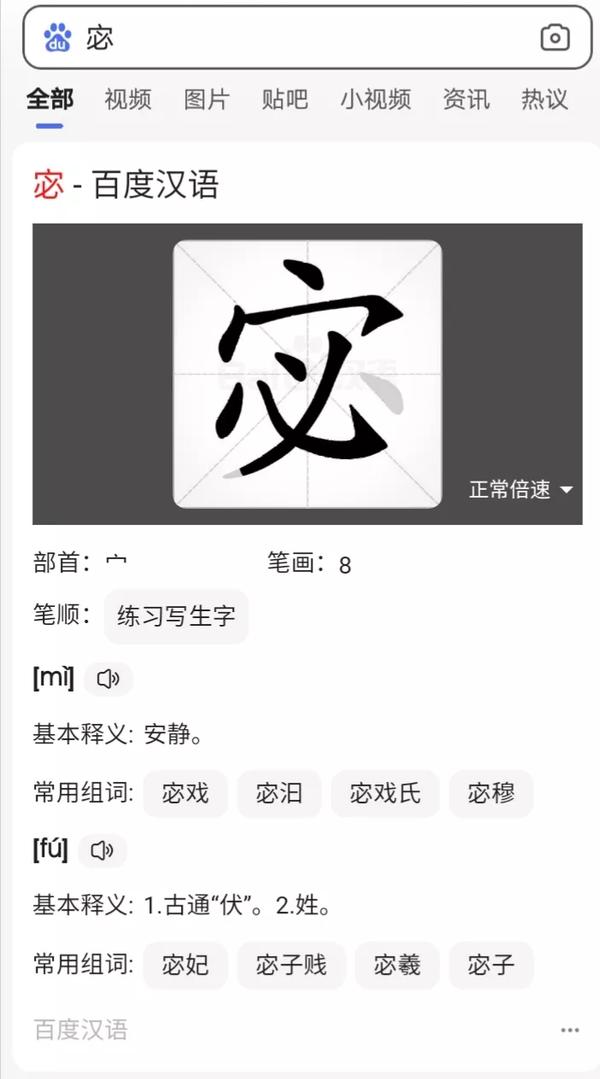Expand the 正常倍速 speed dropdown
The width and height of the screenshot is (600, 1079).
[x=521, y=490]
